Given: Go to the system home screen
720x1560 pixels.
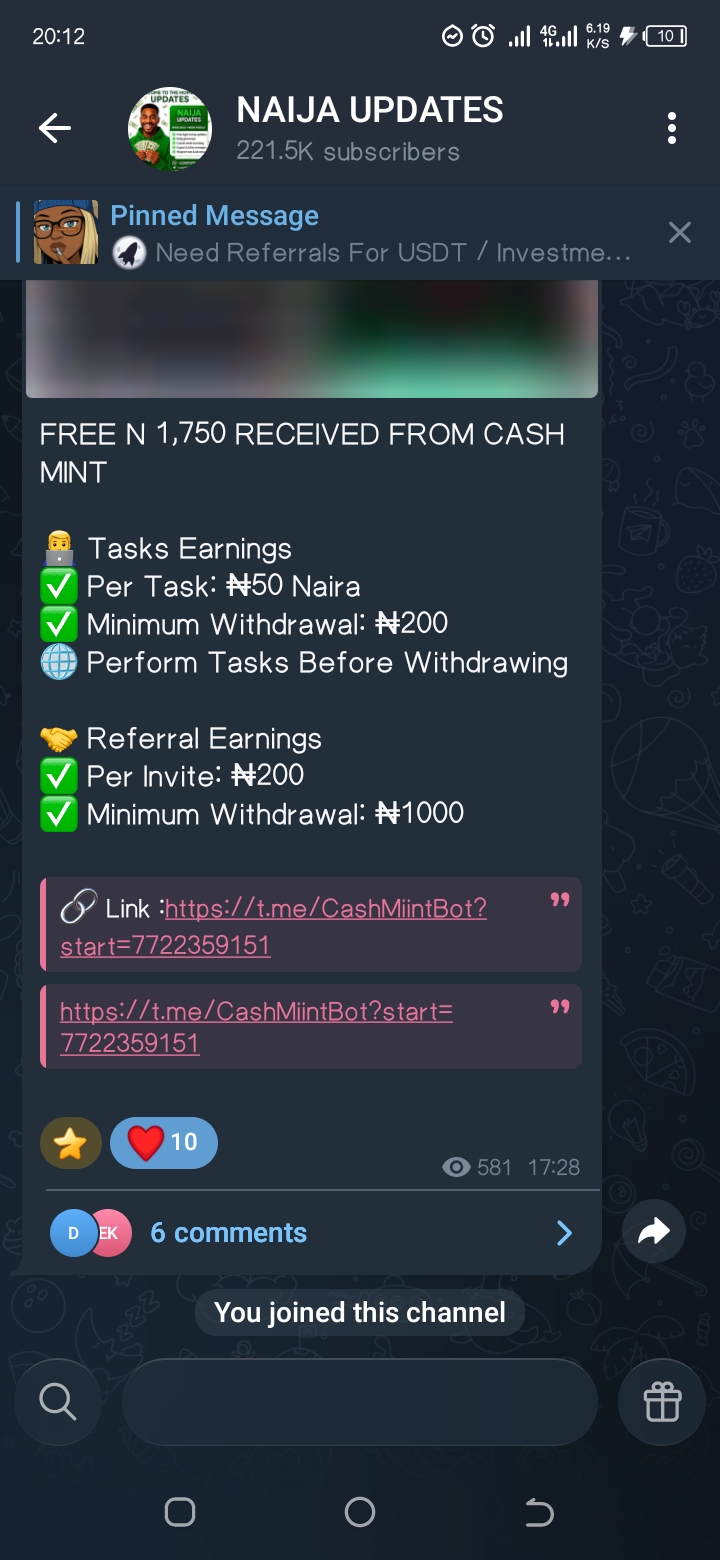Looking at the screenshot, I should (x=359, y=1512).
